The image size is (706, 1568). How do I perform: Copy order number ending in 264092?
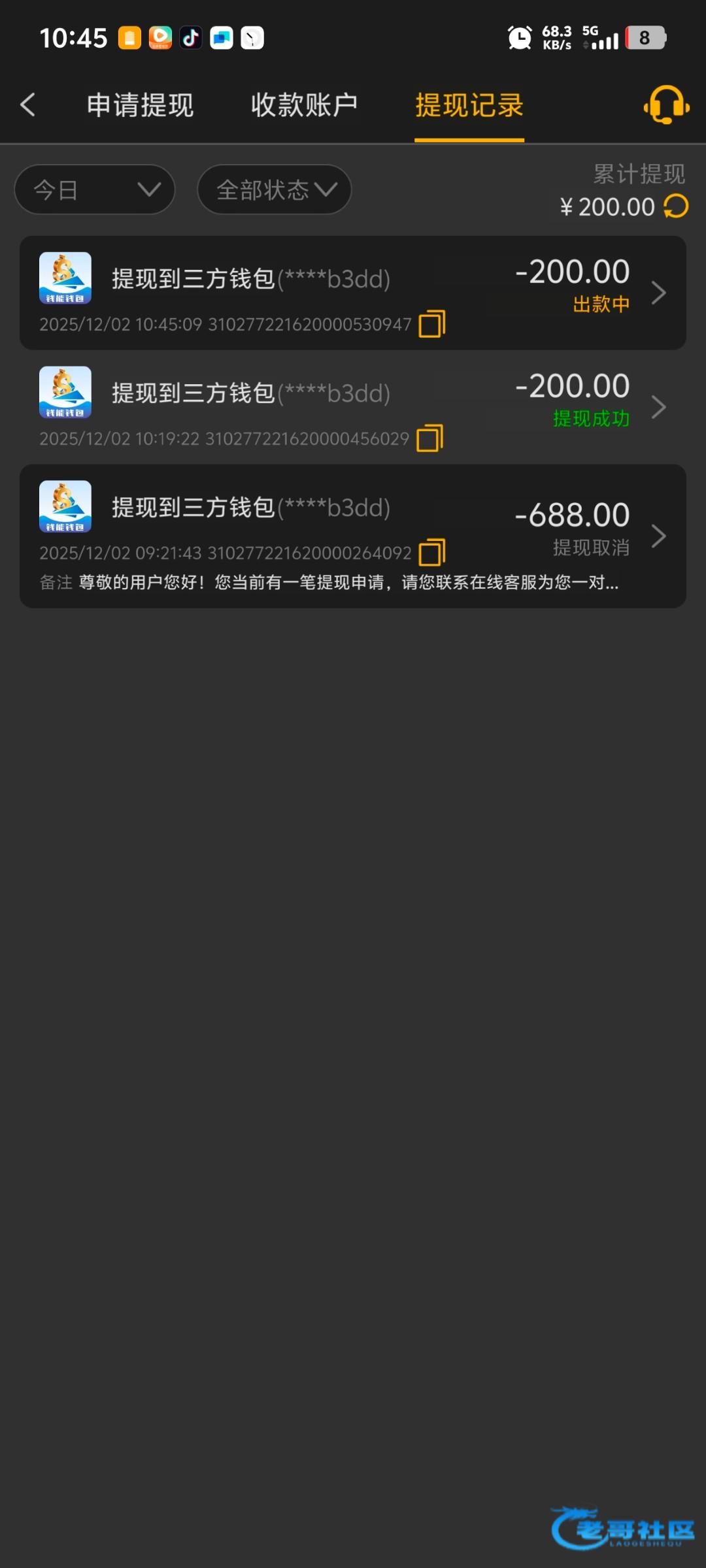point(432,553)
